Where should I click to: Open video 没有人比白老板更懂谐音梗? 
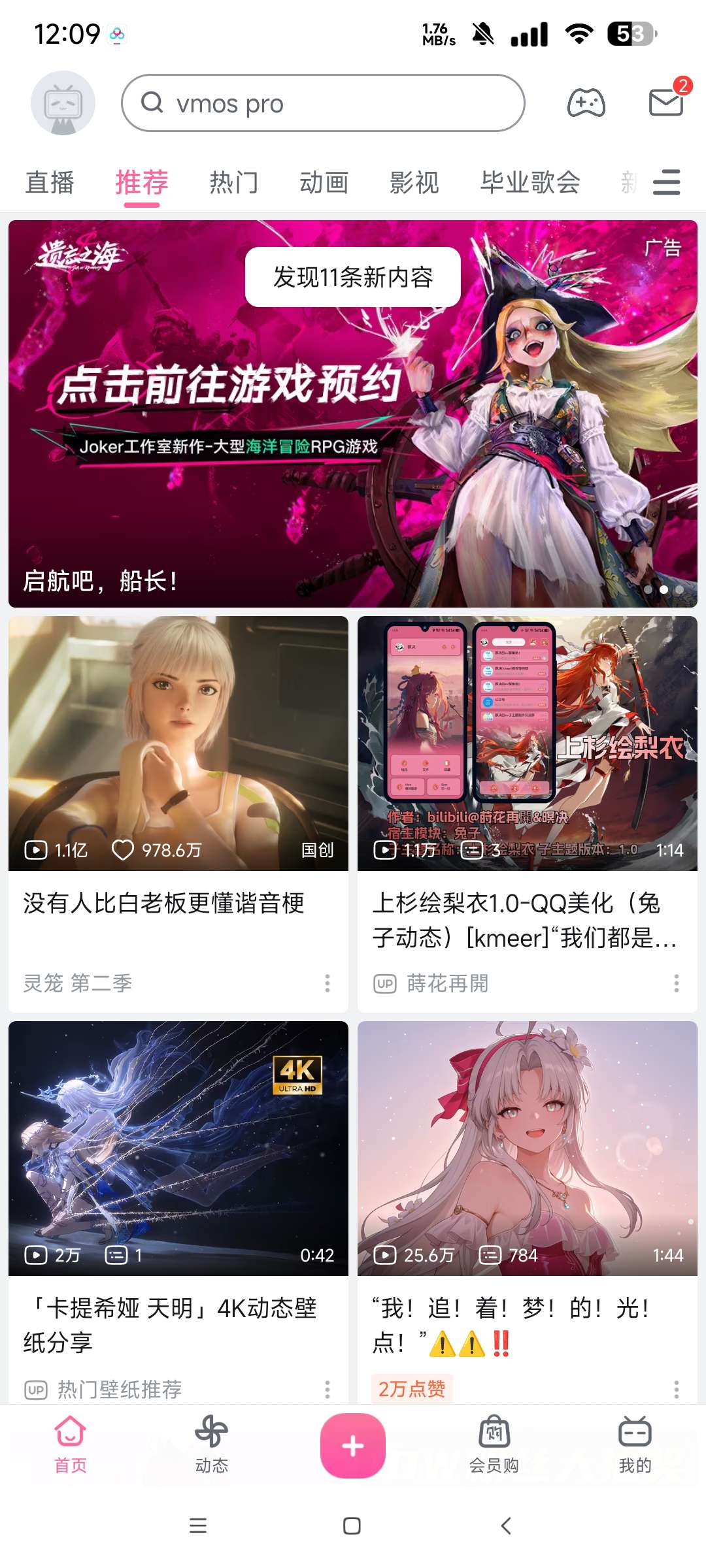(x=178, y=814)
